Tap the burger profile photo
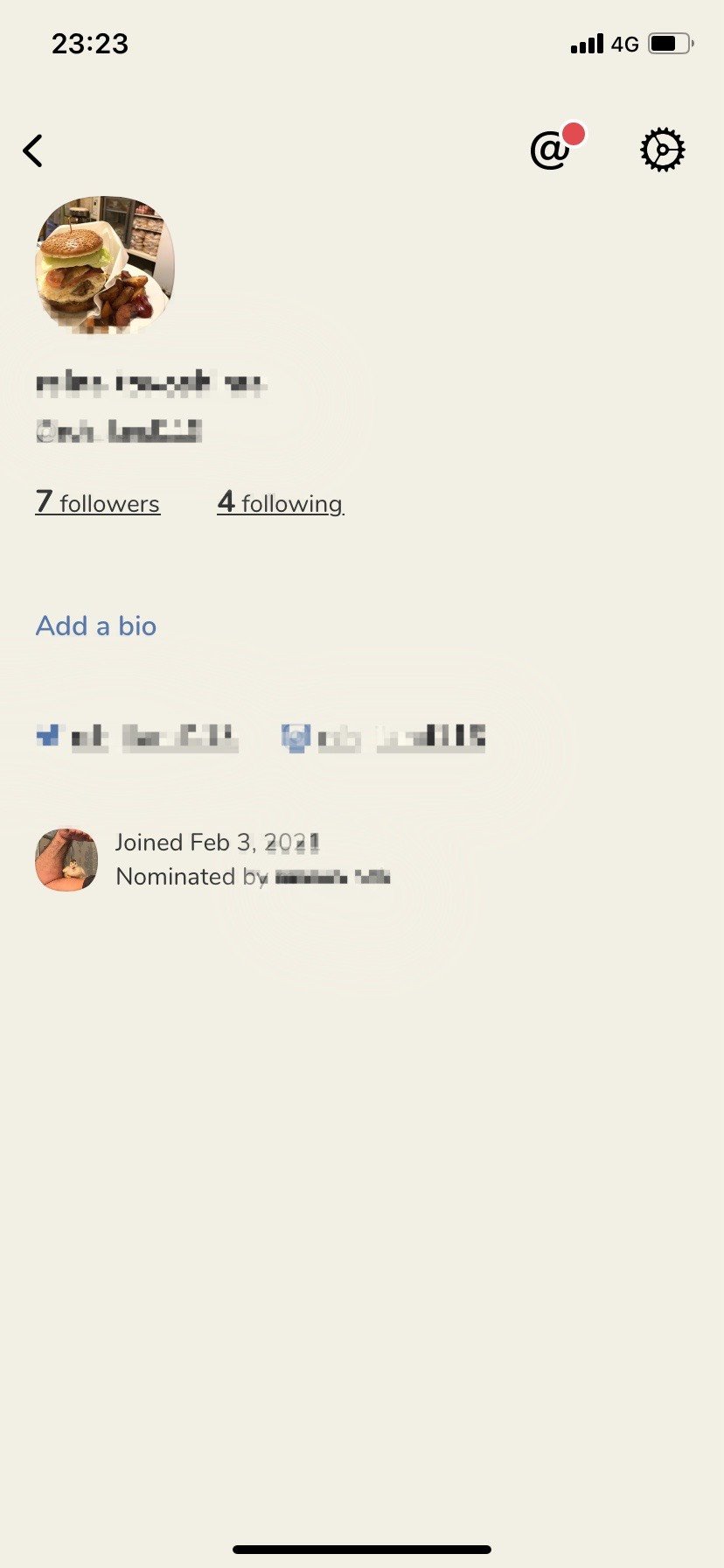 point(105,264)
